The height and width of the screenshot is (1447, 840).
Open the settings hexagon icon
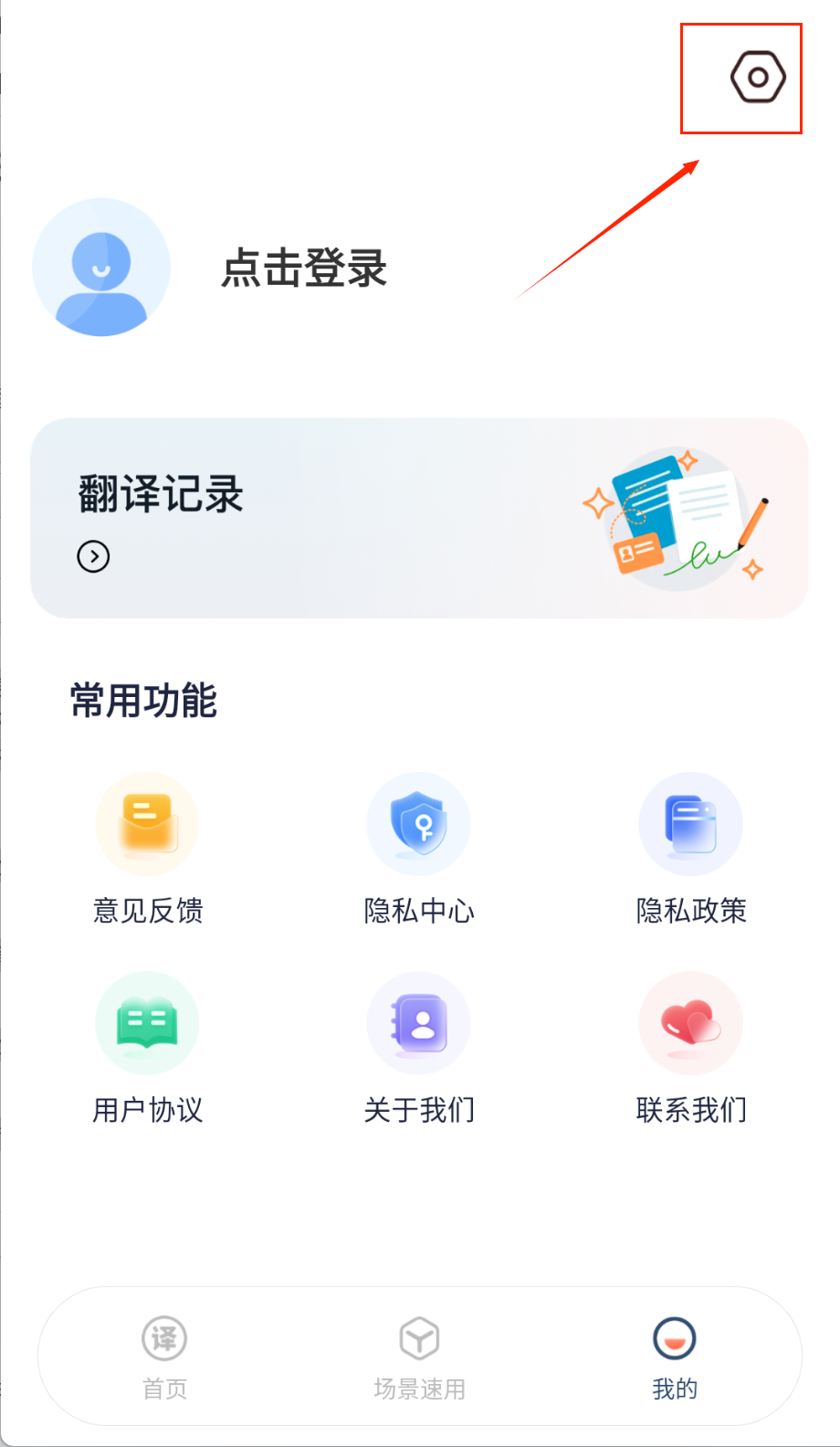757,78
